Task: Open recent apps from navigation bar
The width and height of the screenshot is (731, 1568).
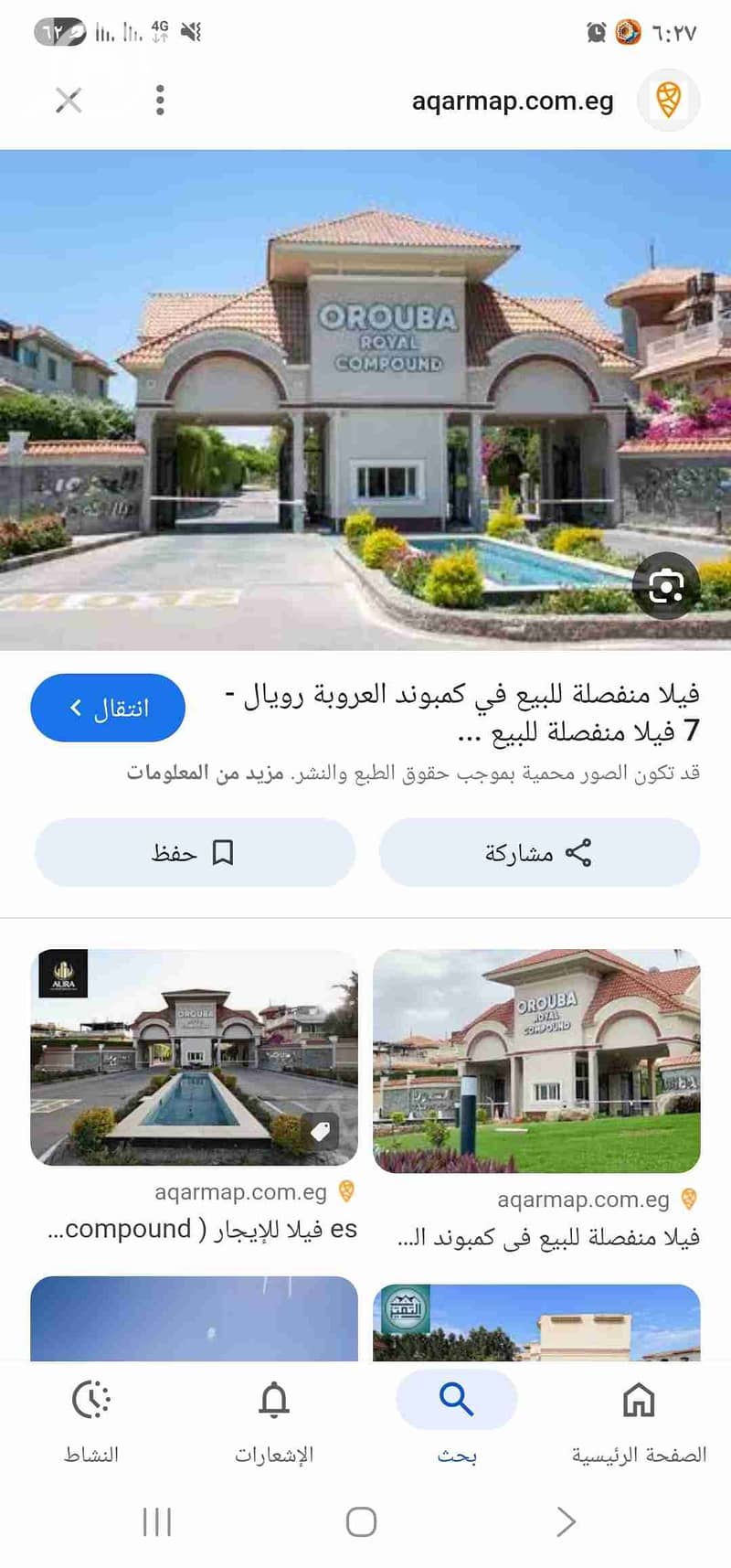Action: coord(157,1521)
